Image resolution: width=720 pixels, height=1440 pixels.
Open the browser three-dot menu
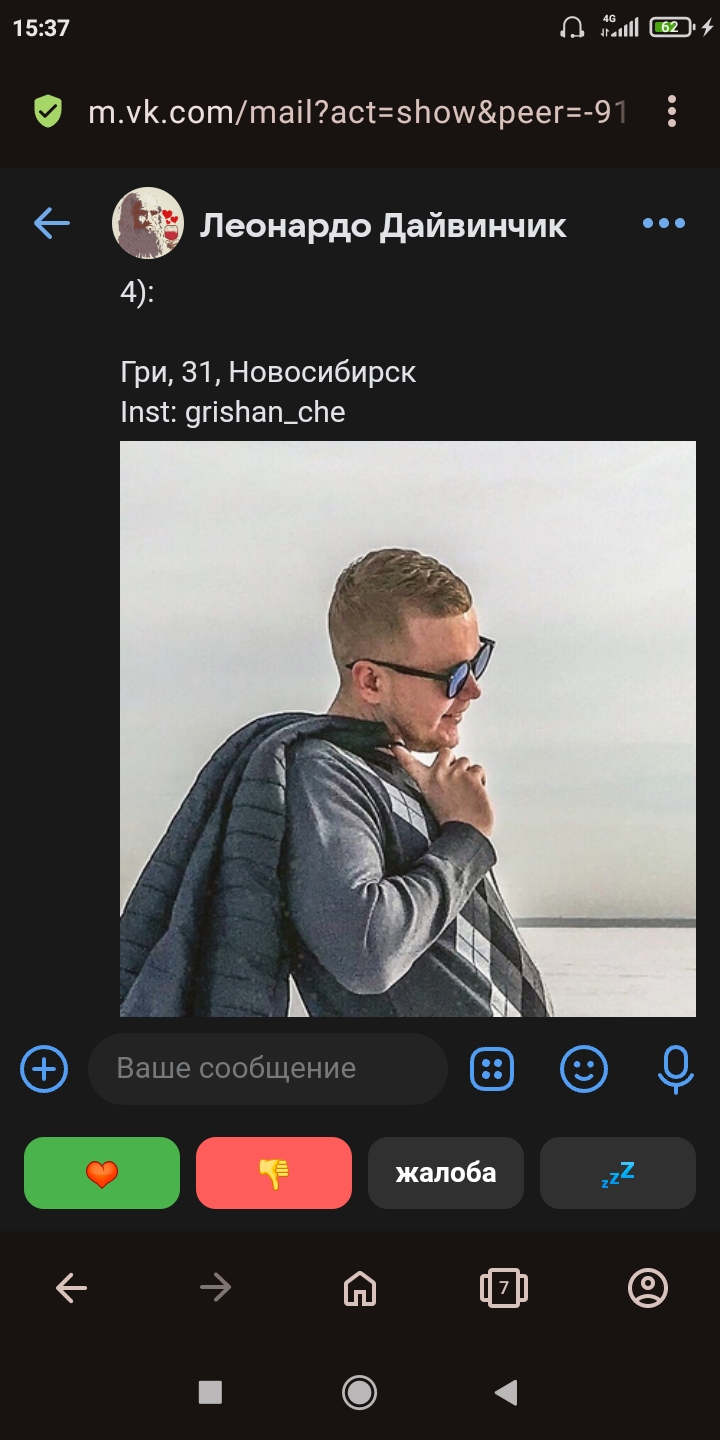672,112
